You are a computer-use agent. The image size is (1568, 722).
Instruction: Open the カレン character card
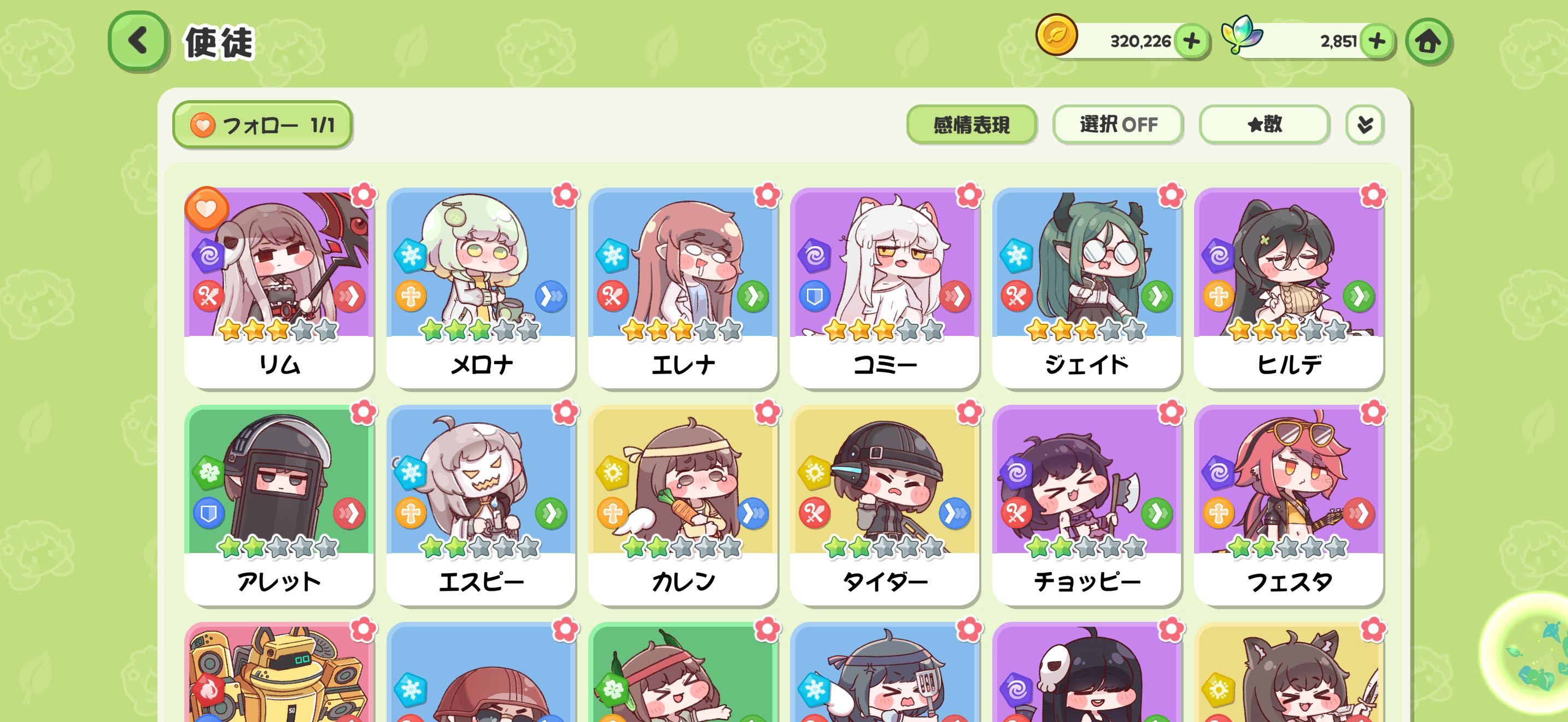click(683, 505)
